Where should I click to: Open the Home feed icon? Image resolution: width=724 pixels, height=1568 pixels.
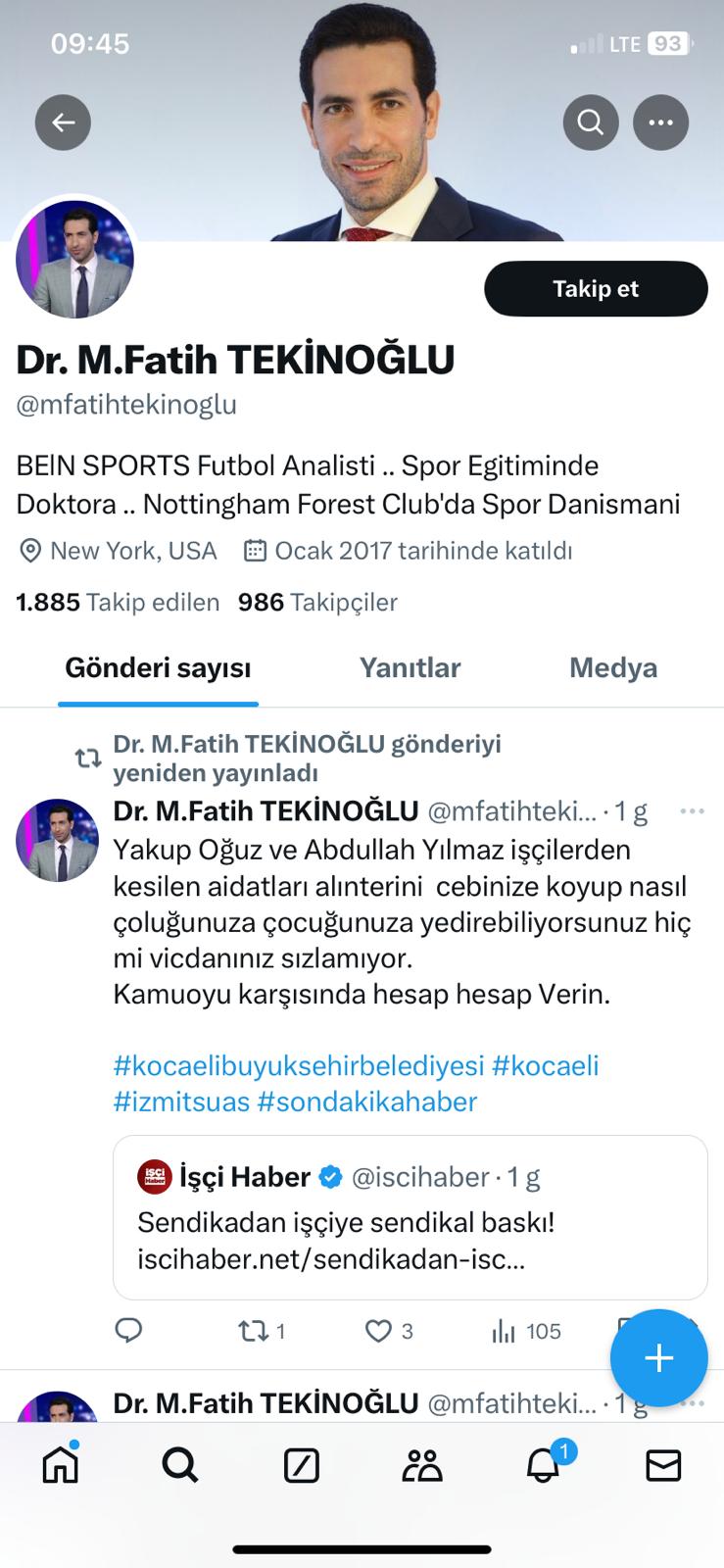[x=60, y=1465]
